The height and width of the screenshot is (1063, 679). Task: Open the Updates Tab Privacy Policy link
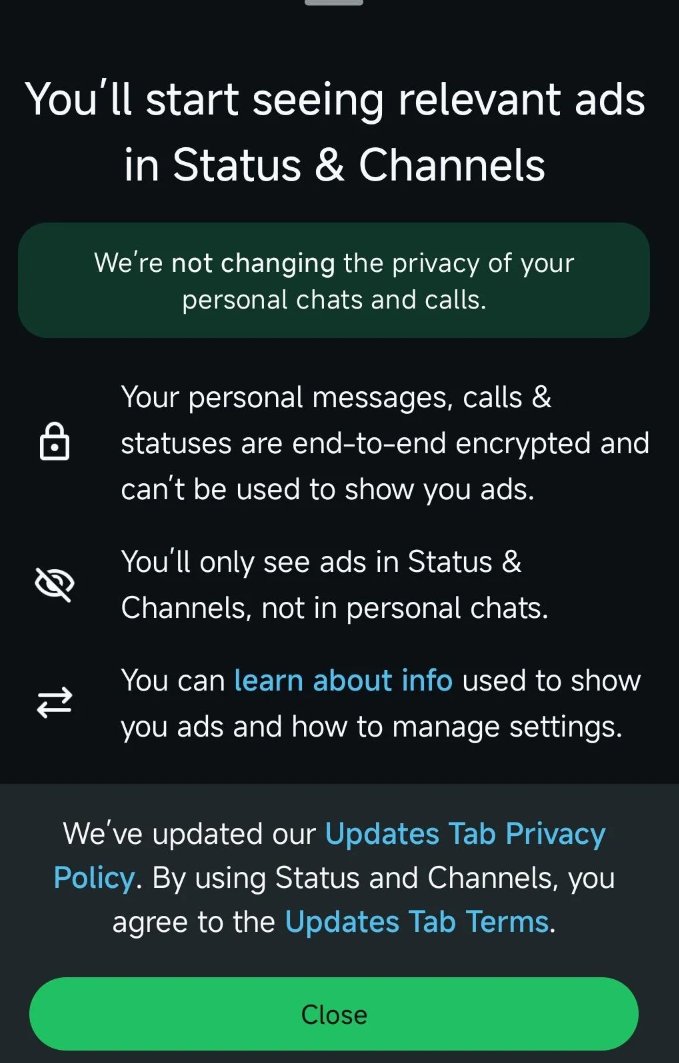click(x=465, y=835)
